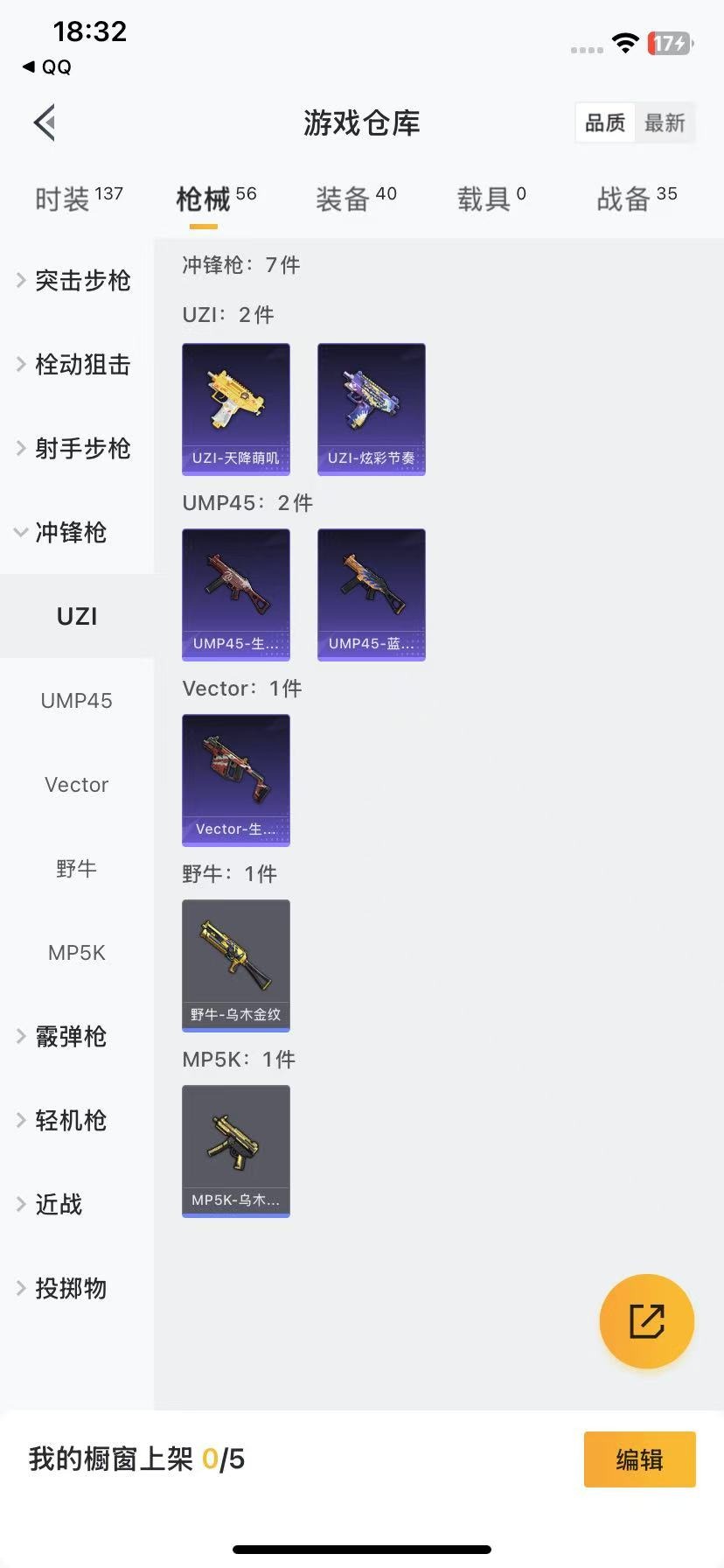Switch to the 时装 tab
Viewport: 724px width, 1568px height.
[79, 199]
